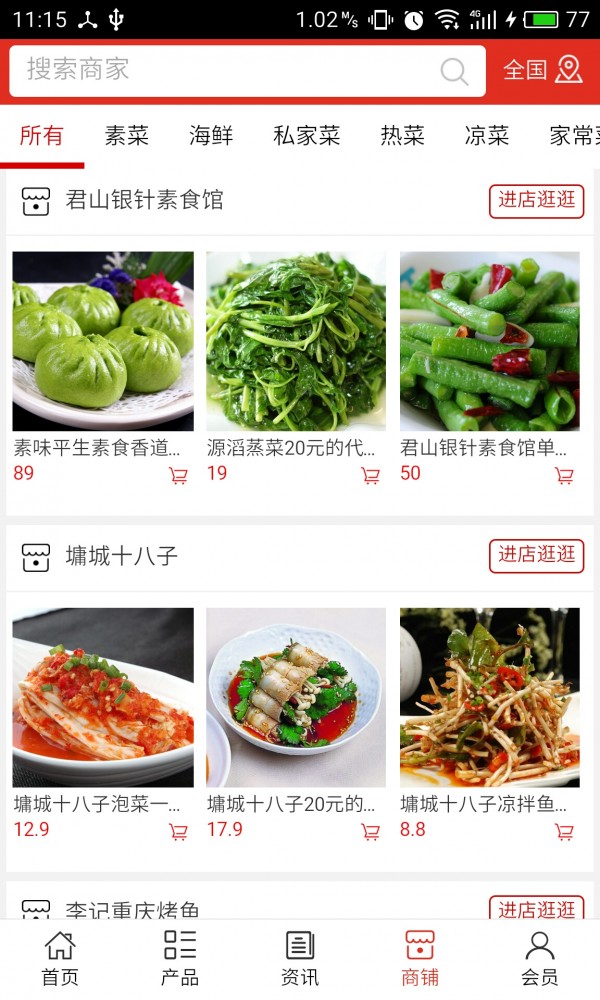Open the 会员 member tab
The width and height of the screenshot is (600, 1000).
[x=540, y=958]
